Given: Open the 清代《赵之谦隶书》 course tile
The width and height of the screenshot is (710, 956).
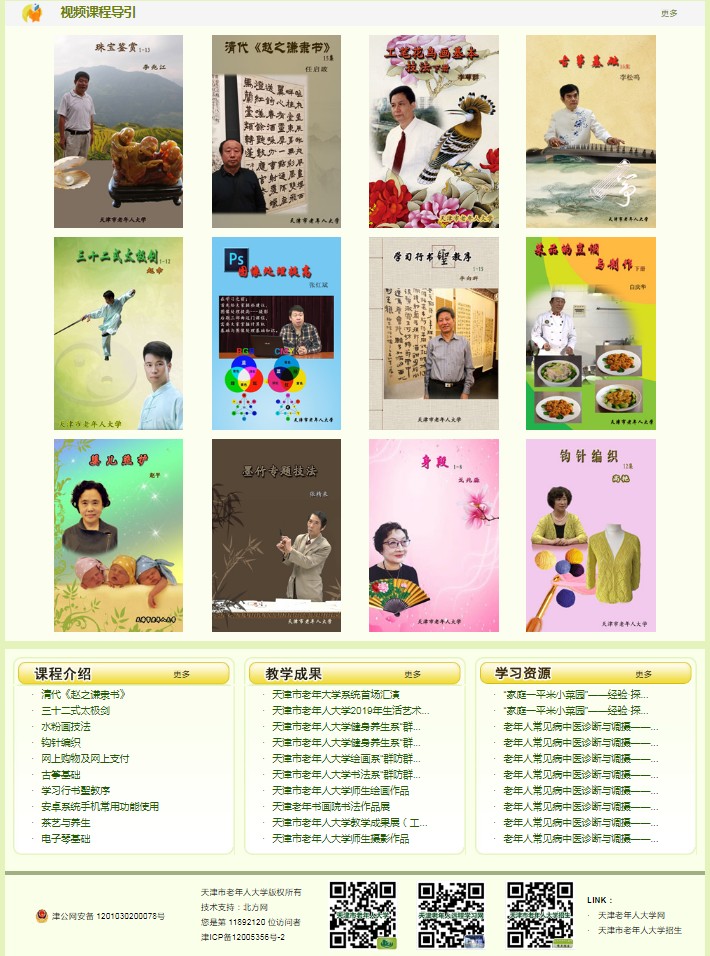Looking at the screenshot, I should point(276,131).
